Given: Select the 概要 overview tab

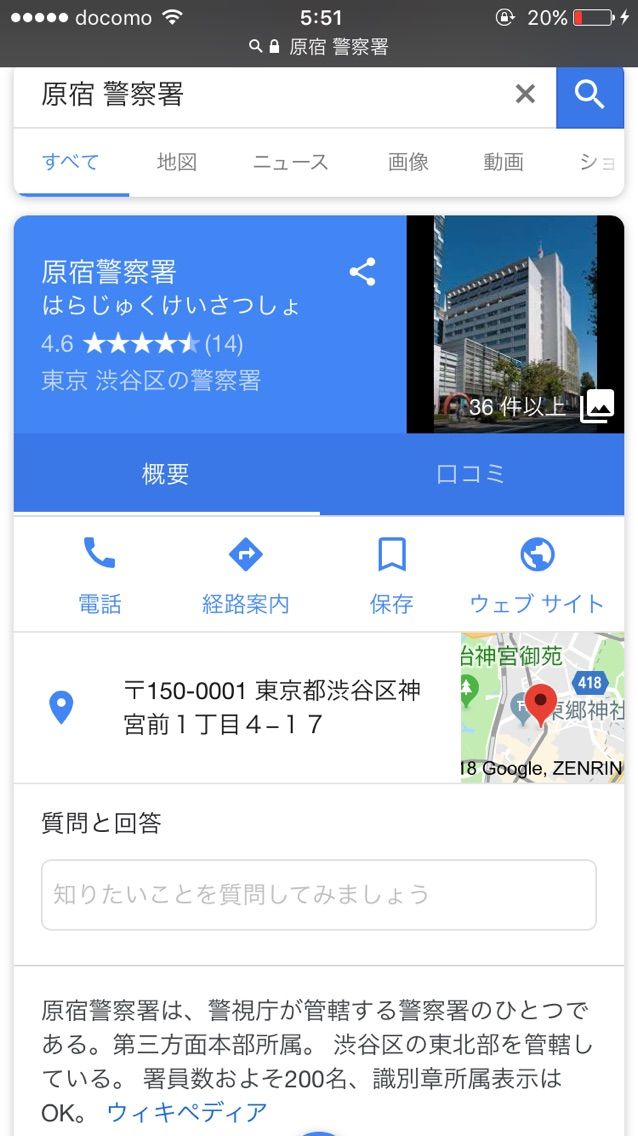Looking at the screenshot, I should coord(166,474).
